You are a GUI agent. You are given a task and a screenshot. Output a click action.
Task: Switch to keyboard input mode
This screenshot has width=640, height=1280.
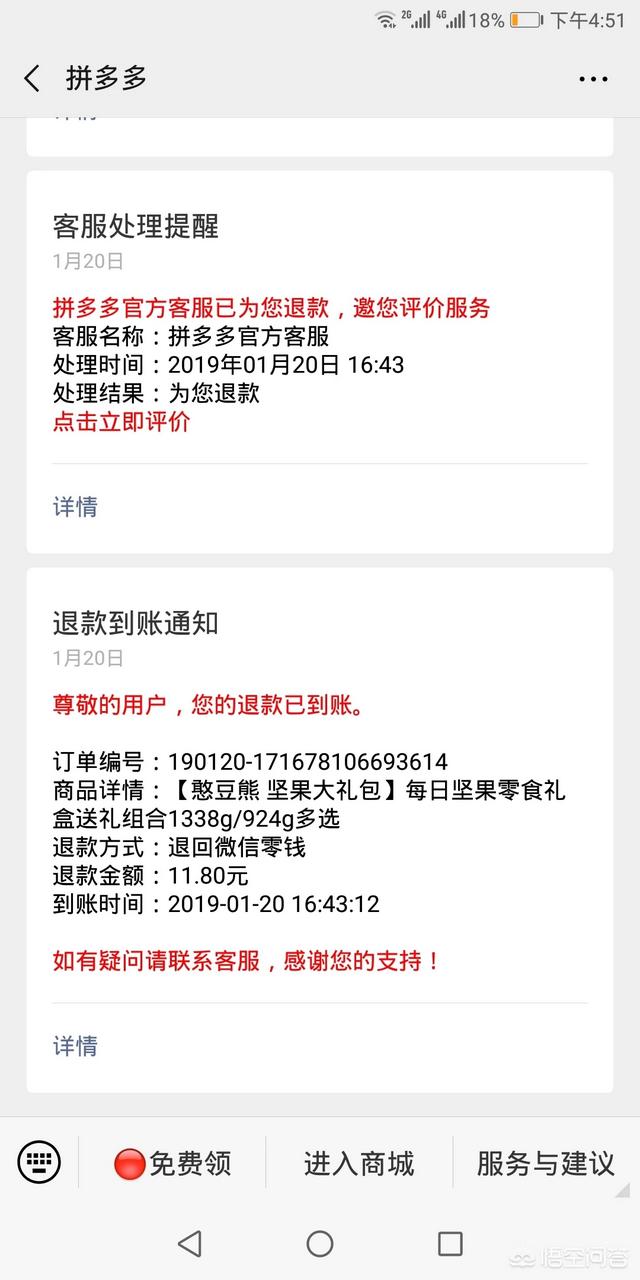[x=39, y=1162]
